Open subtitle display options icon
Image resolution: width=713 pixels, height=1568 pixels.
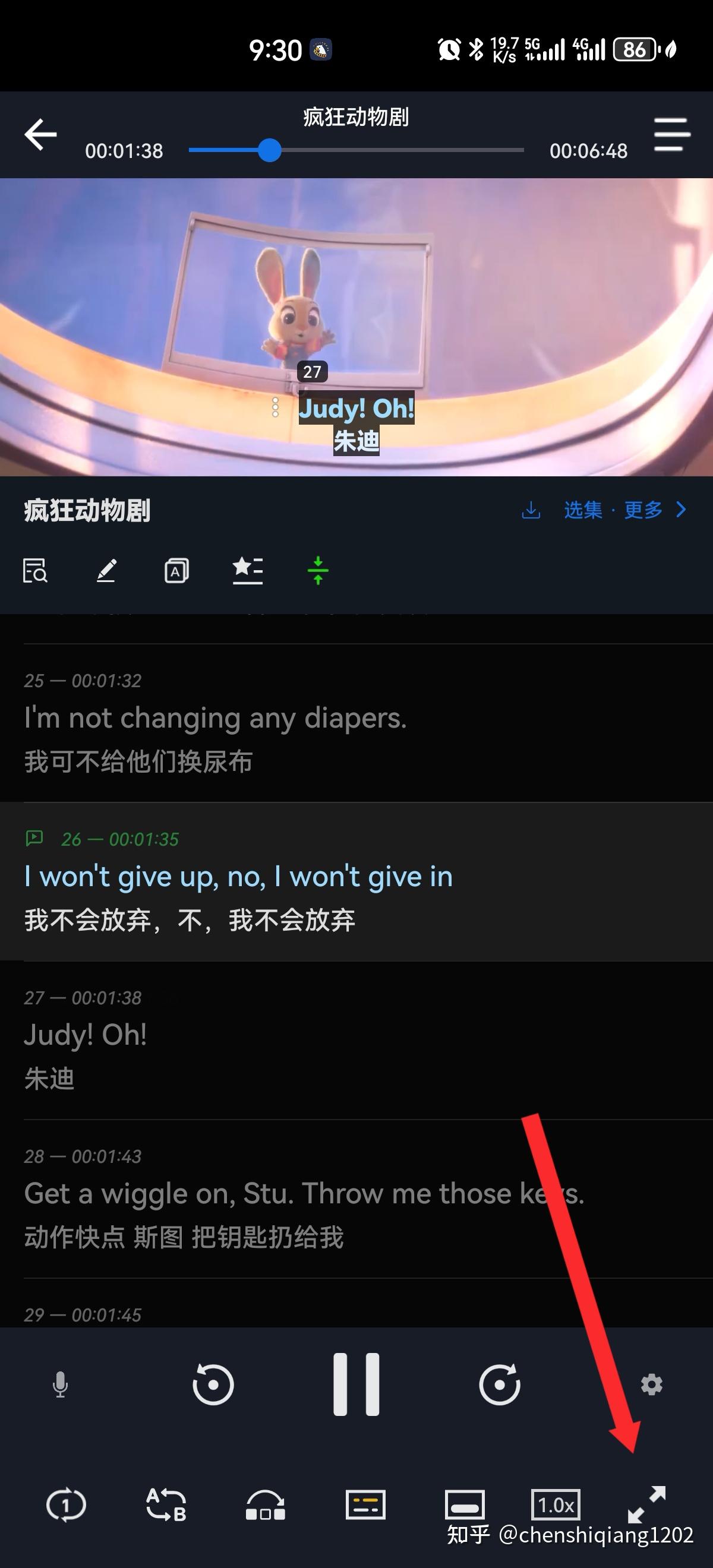pyautogui.click(x=365, y=1505)
